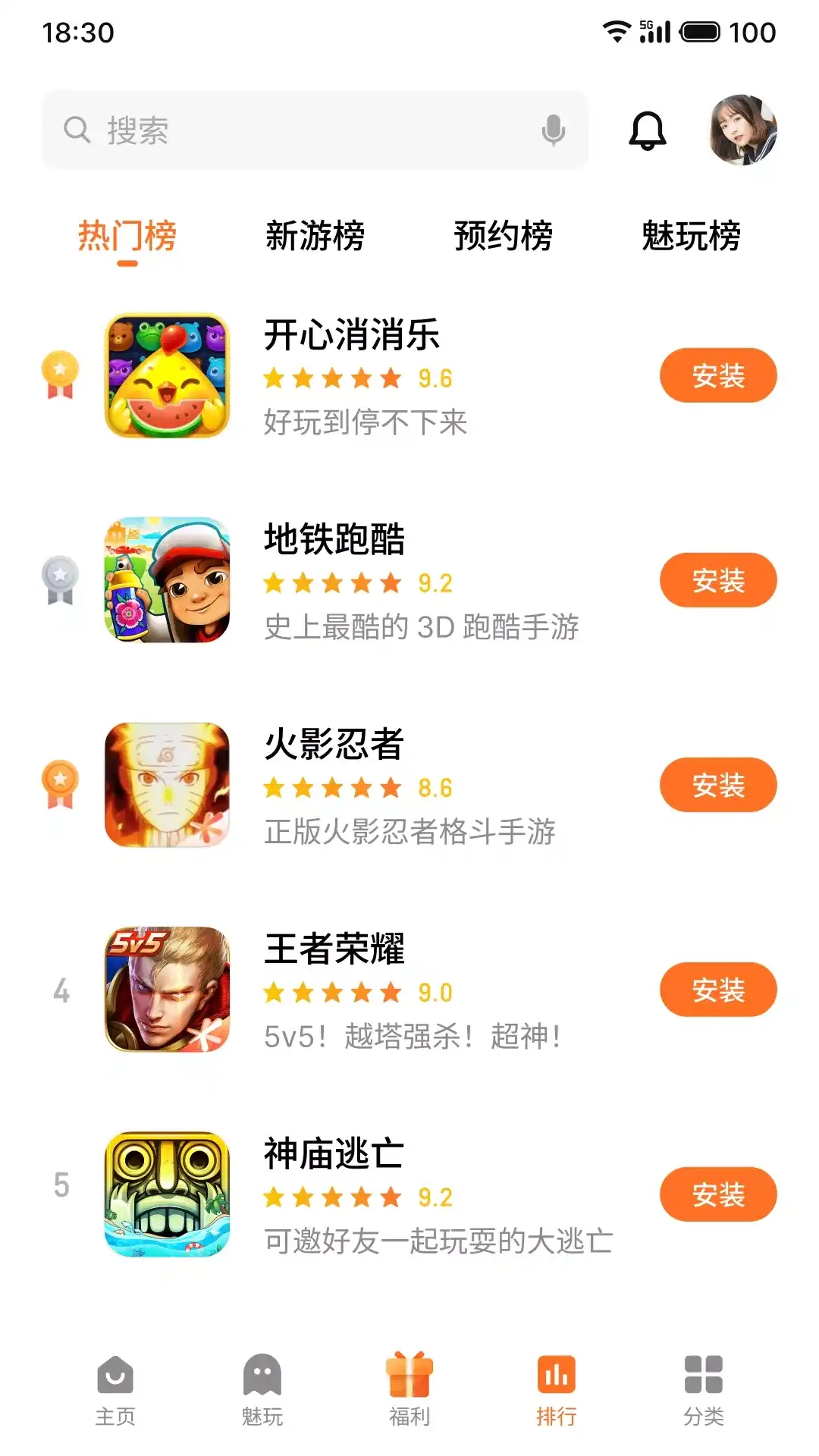Switch to the 新游榜 tab
This screenshot has width=819, height=1456.
click(x=315, y=236)
